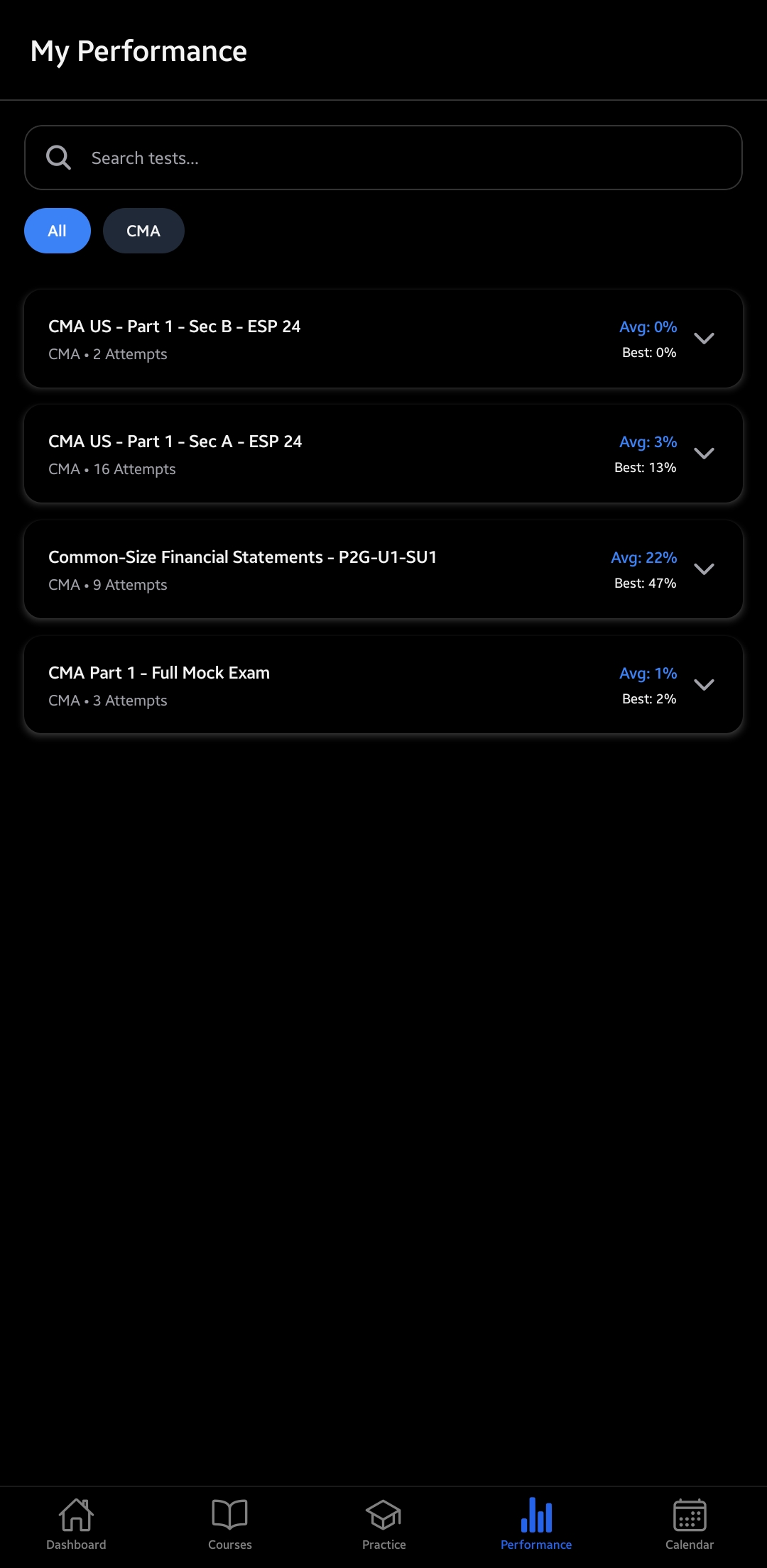The height and width of the screenshot is (1568, 767).
Task: Click the Performance bar chart icon
Action: [536, 1518]
